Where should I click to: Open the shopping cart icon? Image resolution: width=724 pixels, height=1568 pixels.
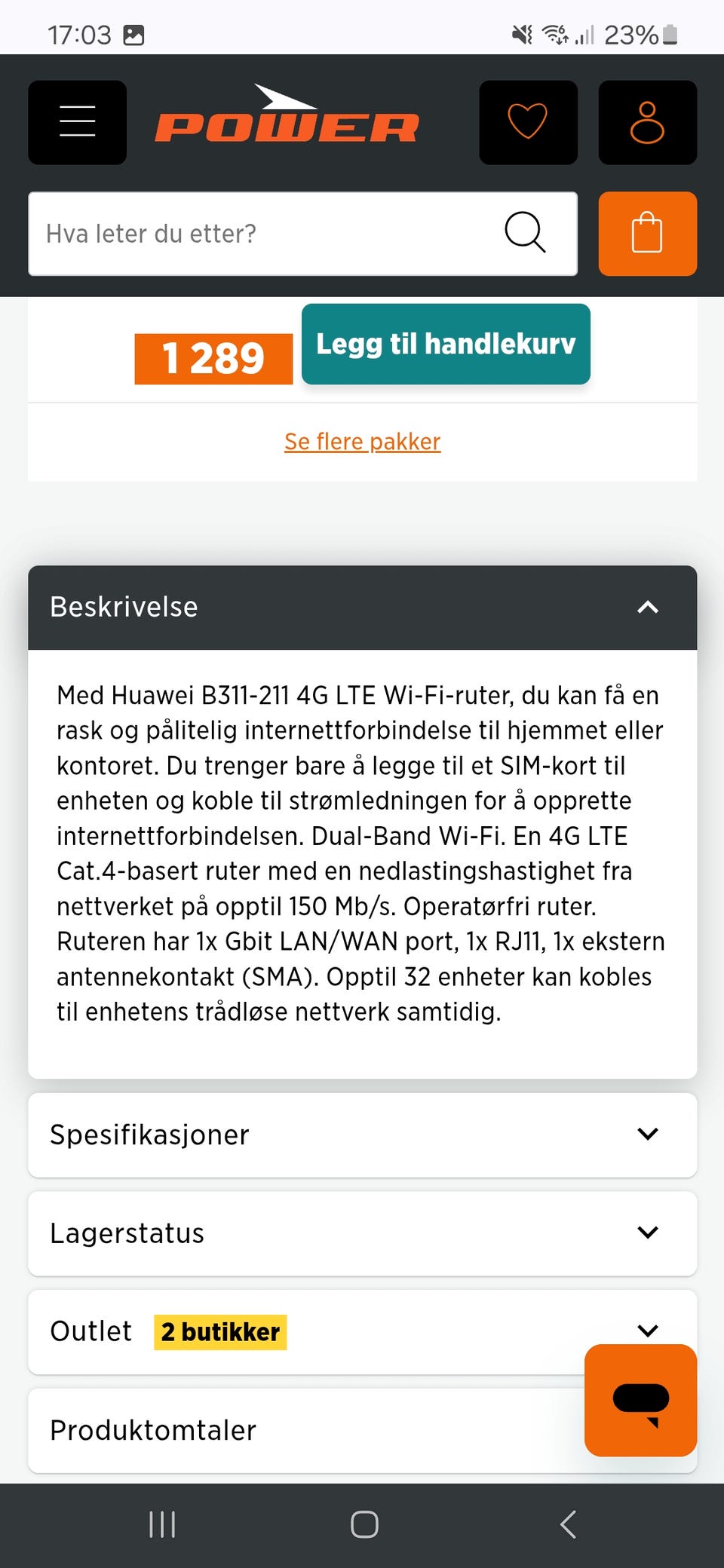pyautogui.click(x=647, y=234)
